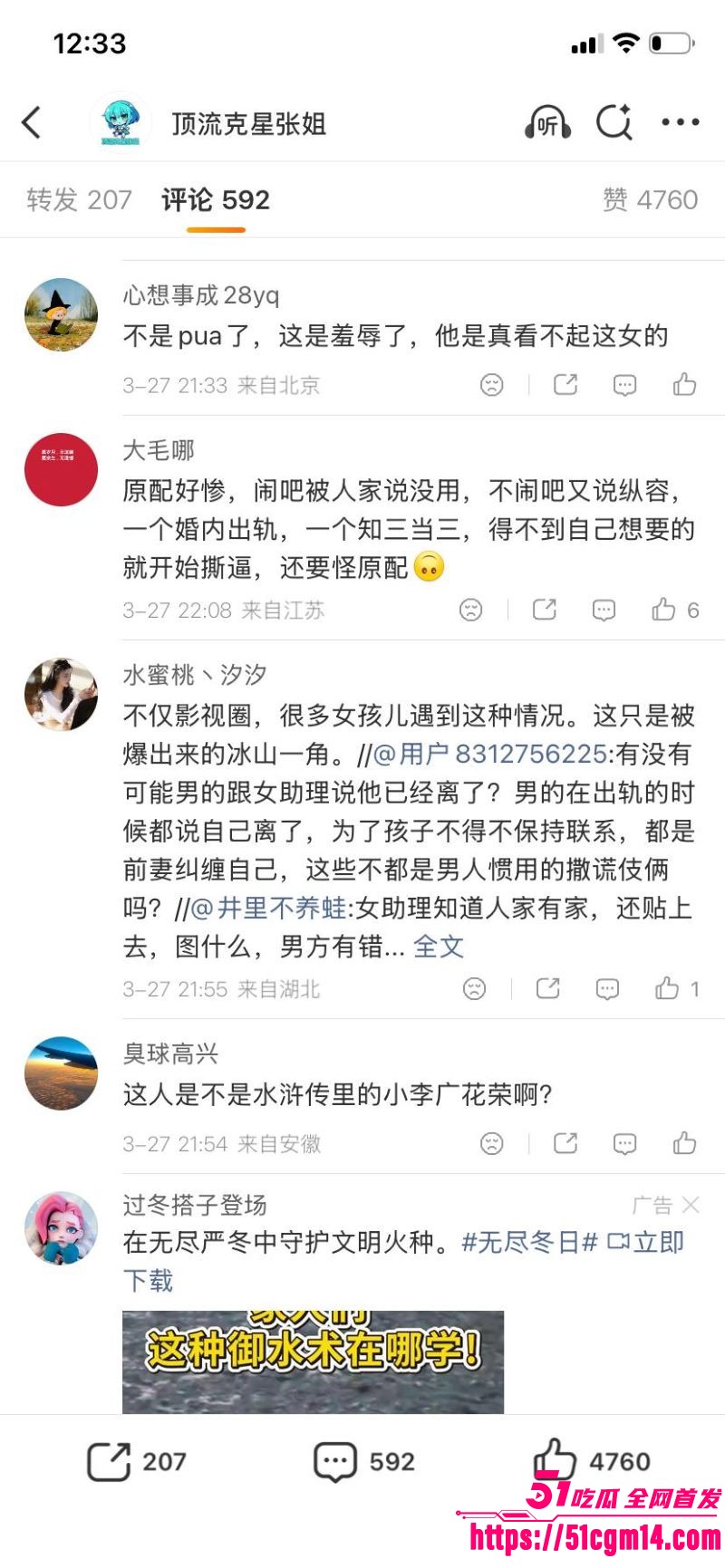Toggle like on 大毛哪's comment showing 6
The image size is (725, 1568).
[x=664, y=611]
